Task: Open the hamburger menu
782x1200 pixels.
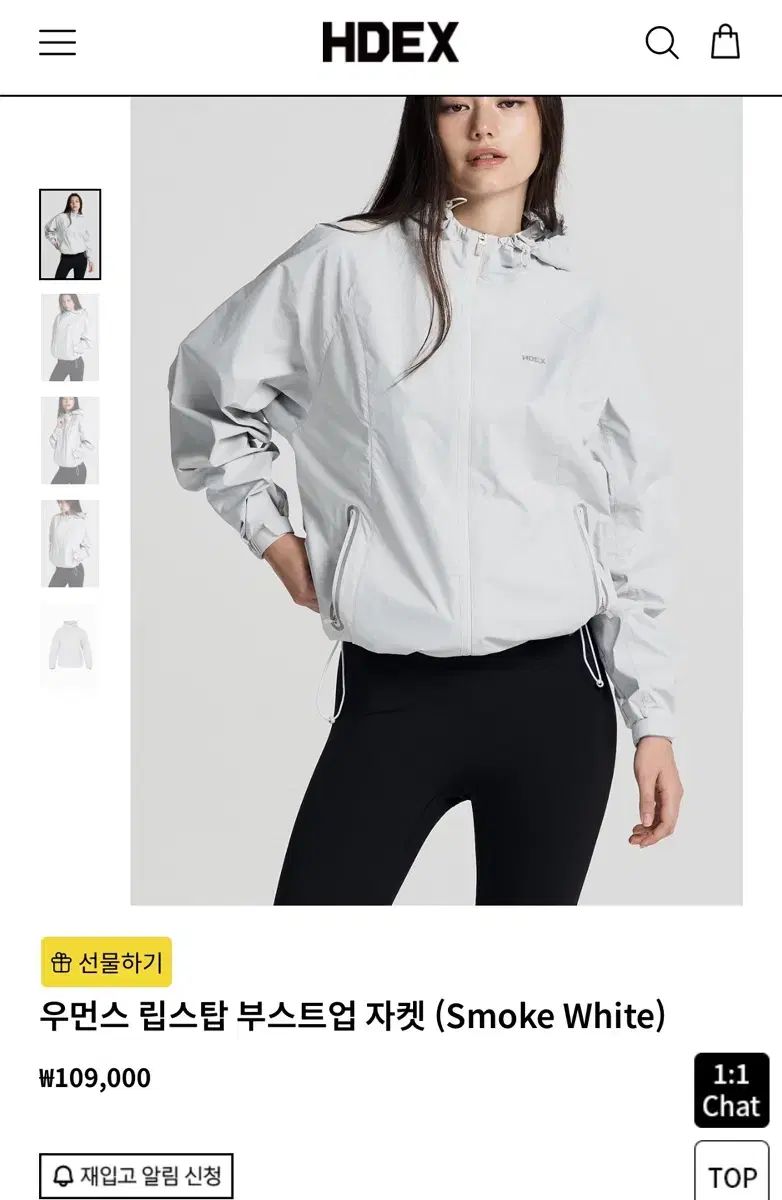Action: click(57, 42)
